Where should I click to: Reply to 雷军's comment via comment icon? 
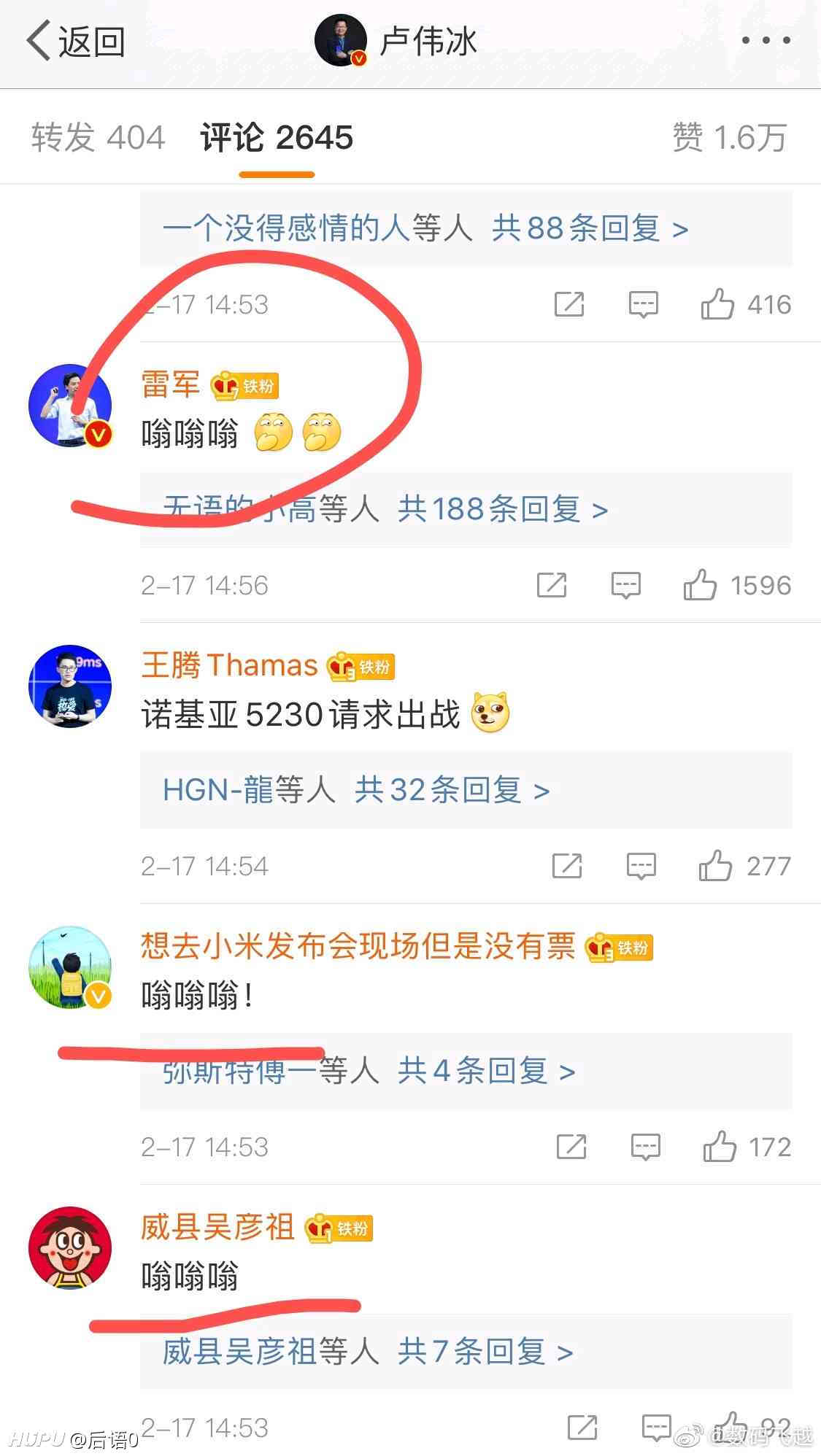626,585
